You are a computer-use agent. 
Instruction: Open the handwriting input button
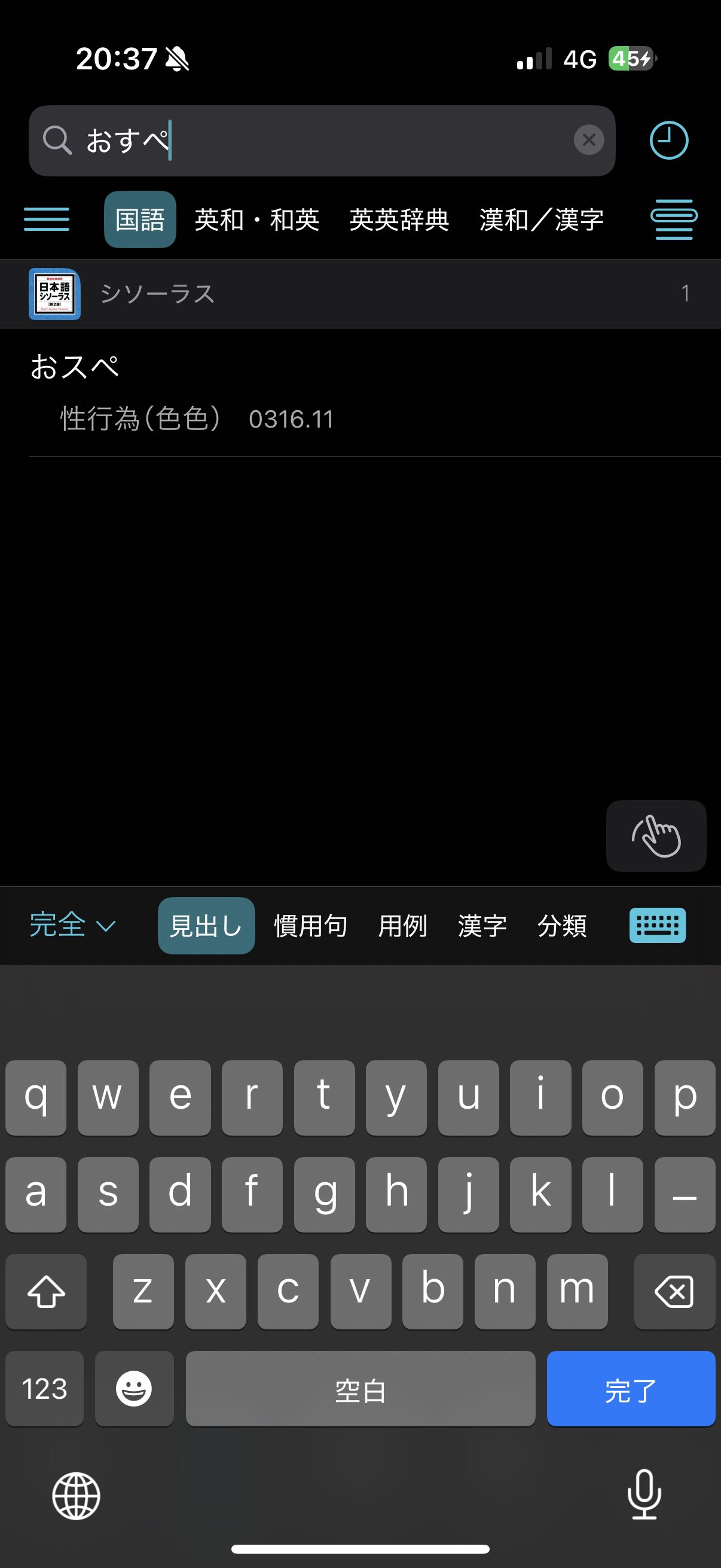(655, 836)
